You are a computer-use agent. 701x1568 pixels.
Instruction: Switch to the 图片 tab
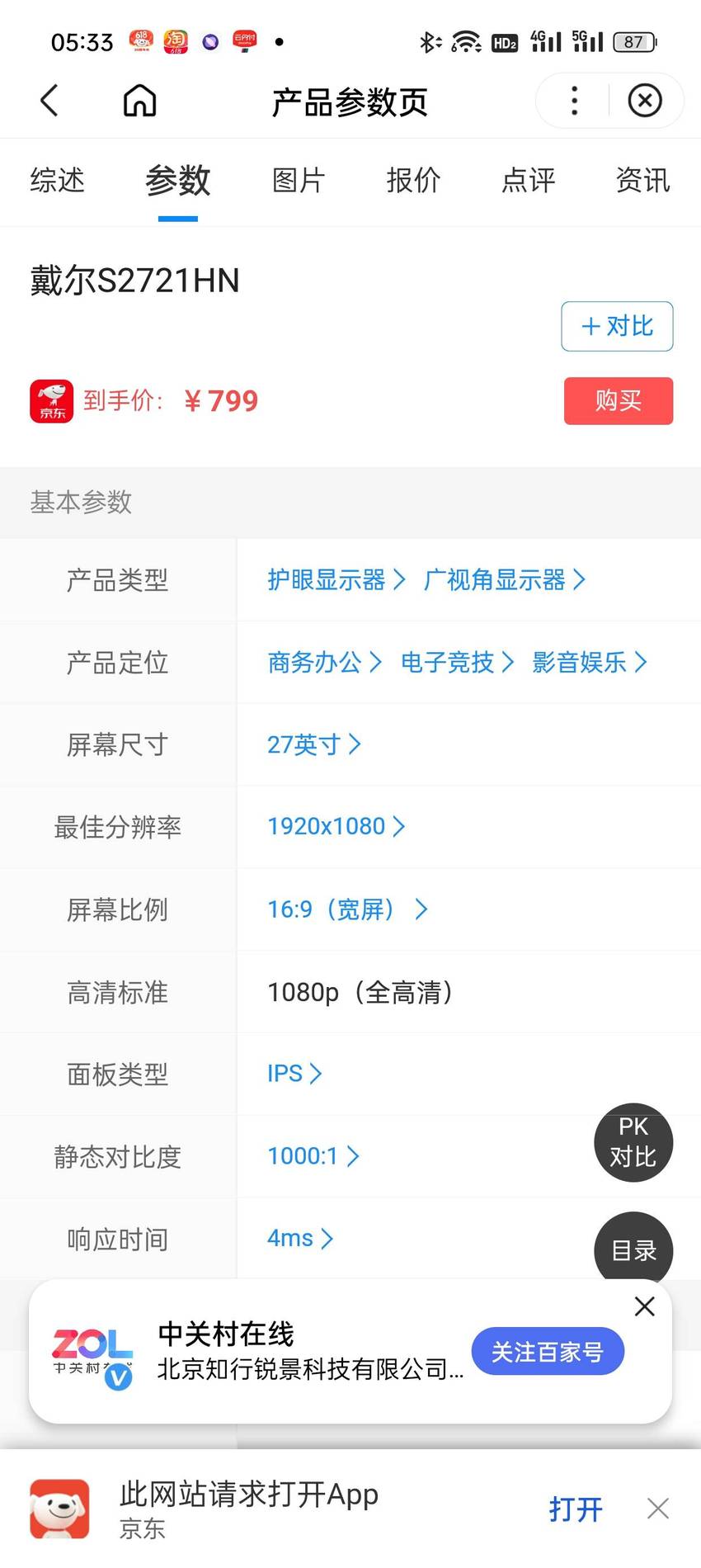299,180
